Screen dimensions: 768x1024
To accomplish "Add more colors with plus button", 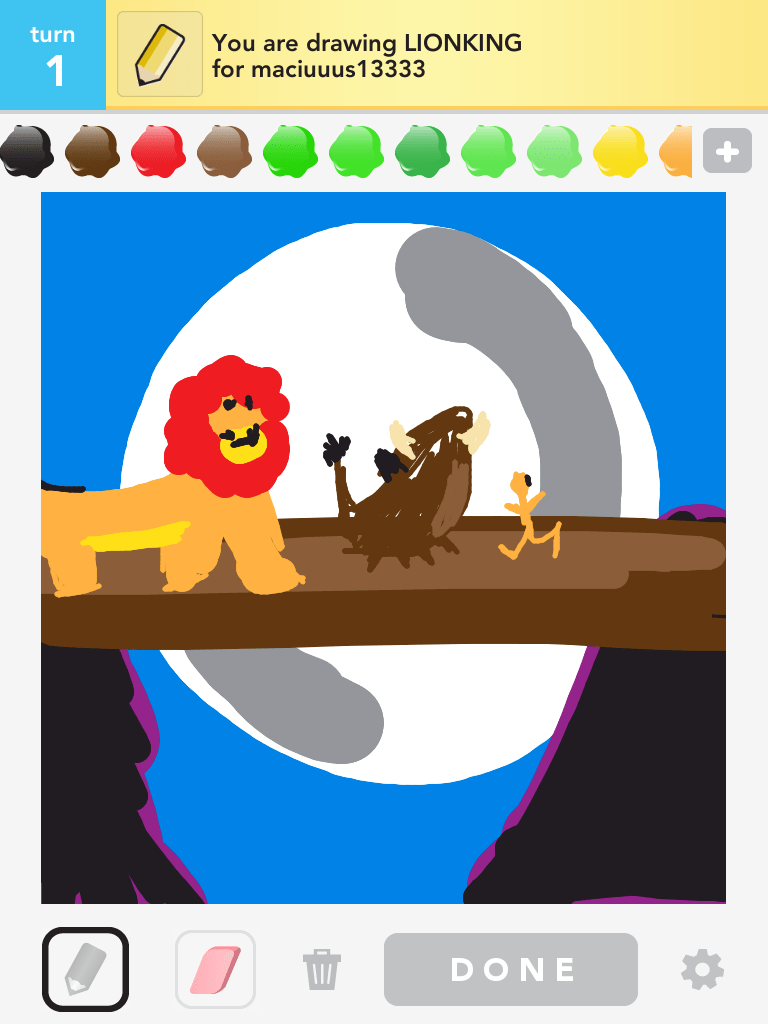I will 728,151.
